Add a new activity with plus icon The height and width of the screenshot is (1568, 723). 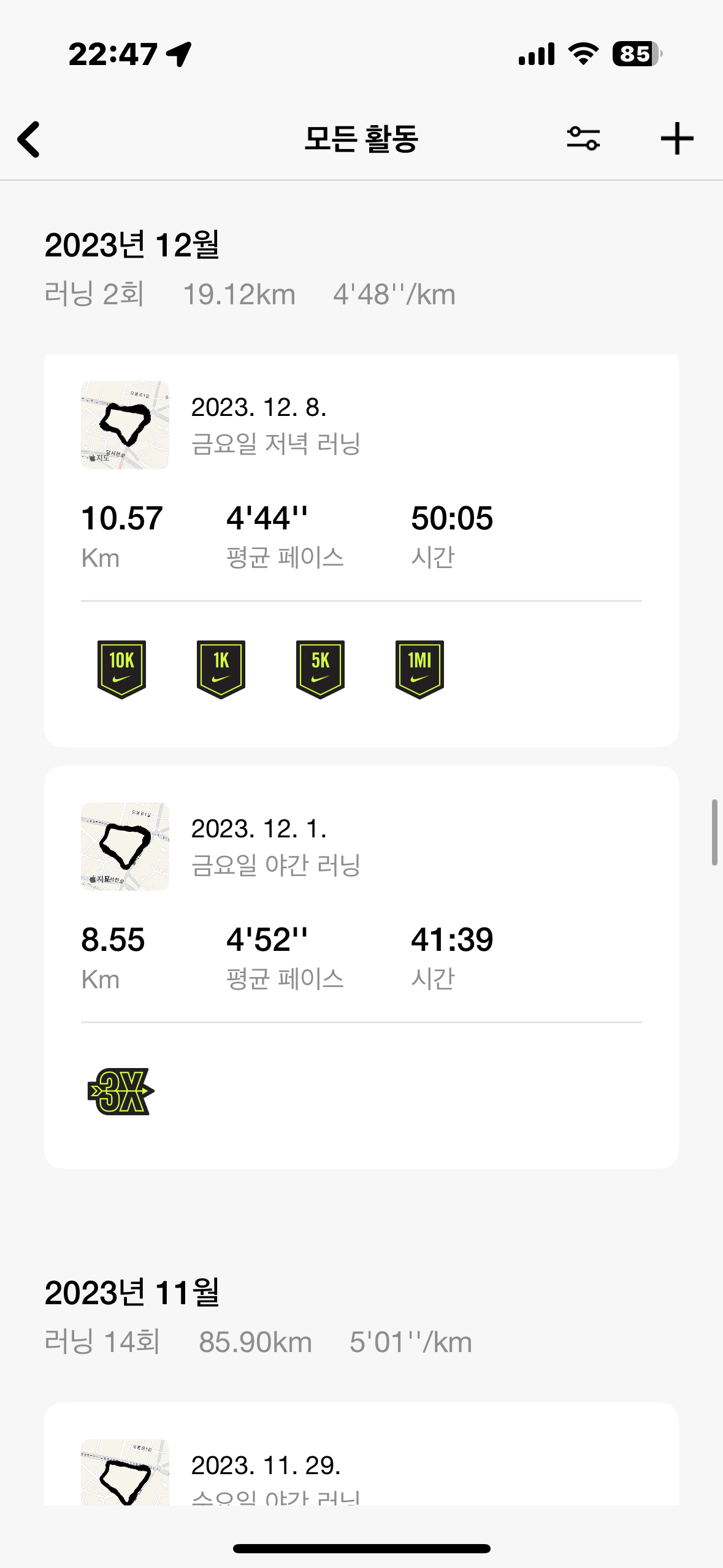tap(677, 139)
